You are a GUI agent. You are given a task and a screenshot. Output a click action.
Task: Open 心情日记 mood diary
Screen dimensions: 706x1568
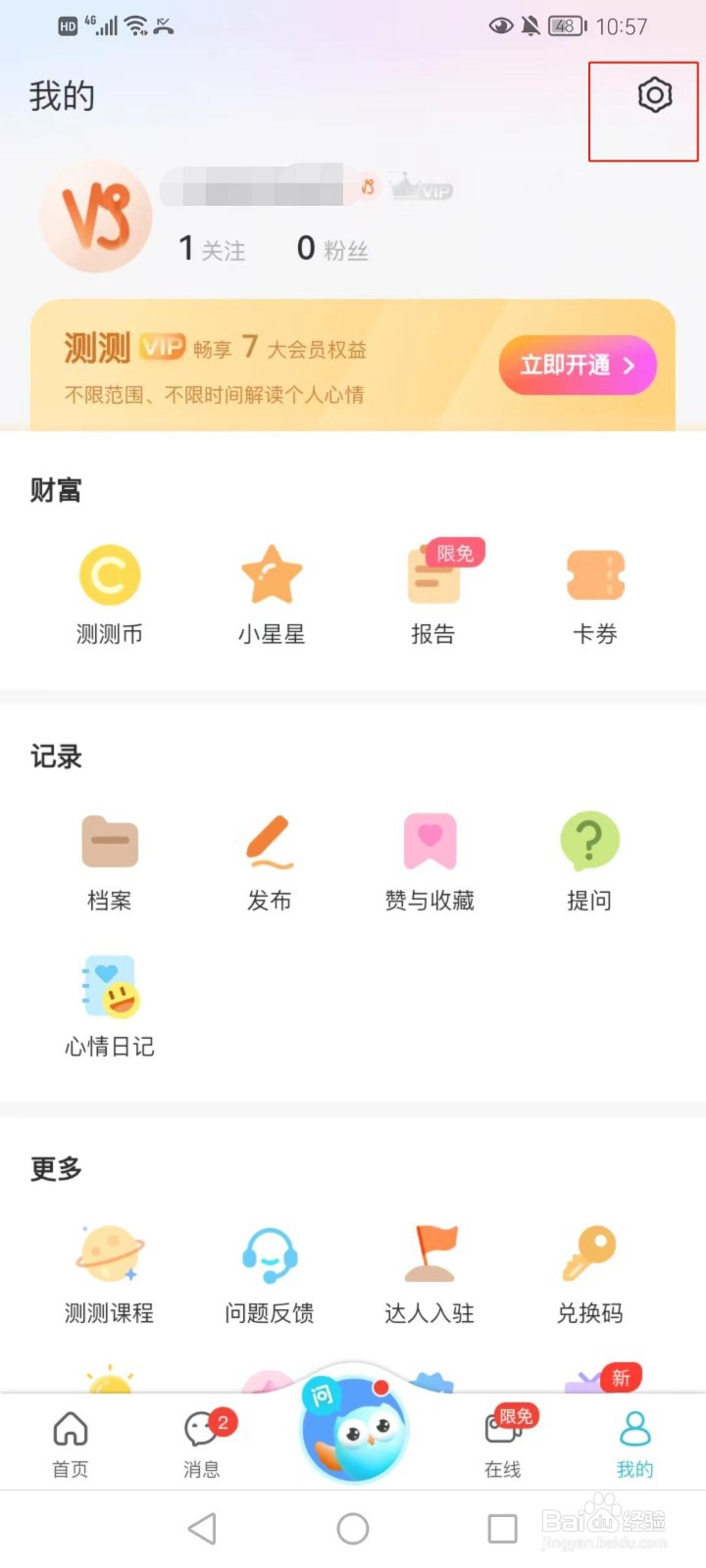(x=110, y=1005)
